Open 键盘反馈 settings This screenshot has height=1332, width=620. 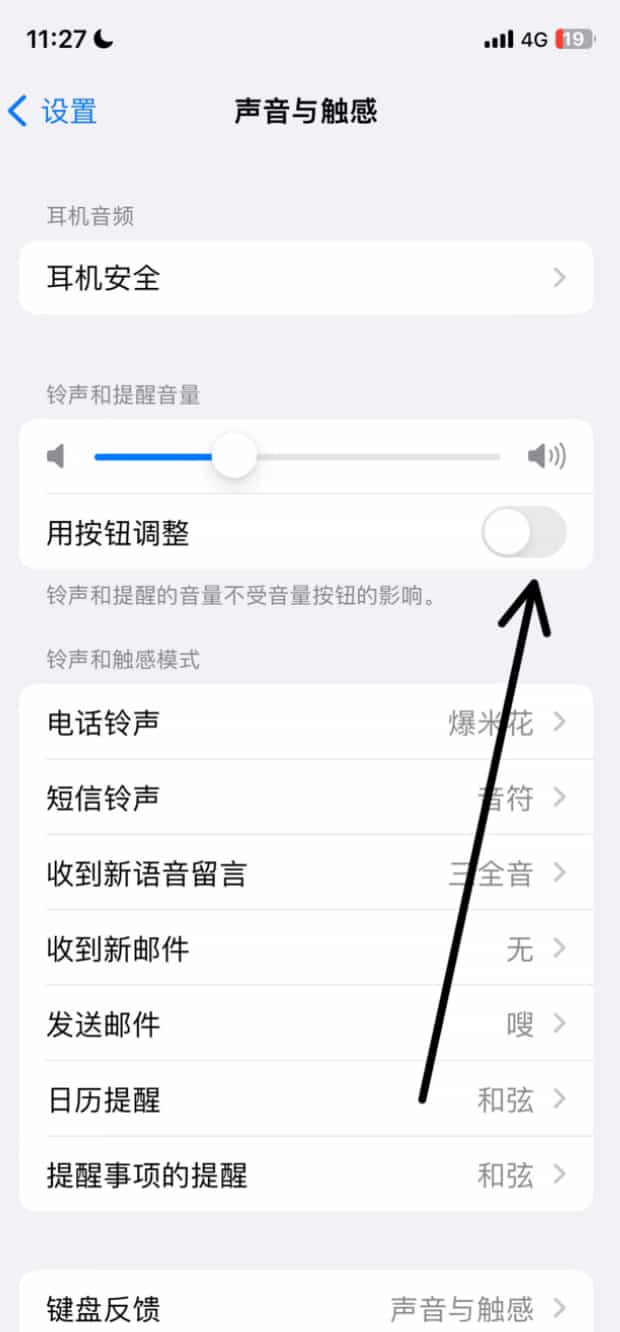tap(306, 1308)
